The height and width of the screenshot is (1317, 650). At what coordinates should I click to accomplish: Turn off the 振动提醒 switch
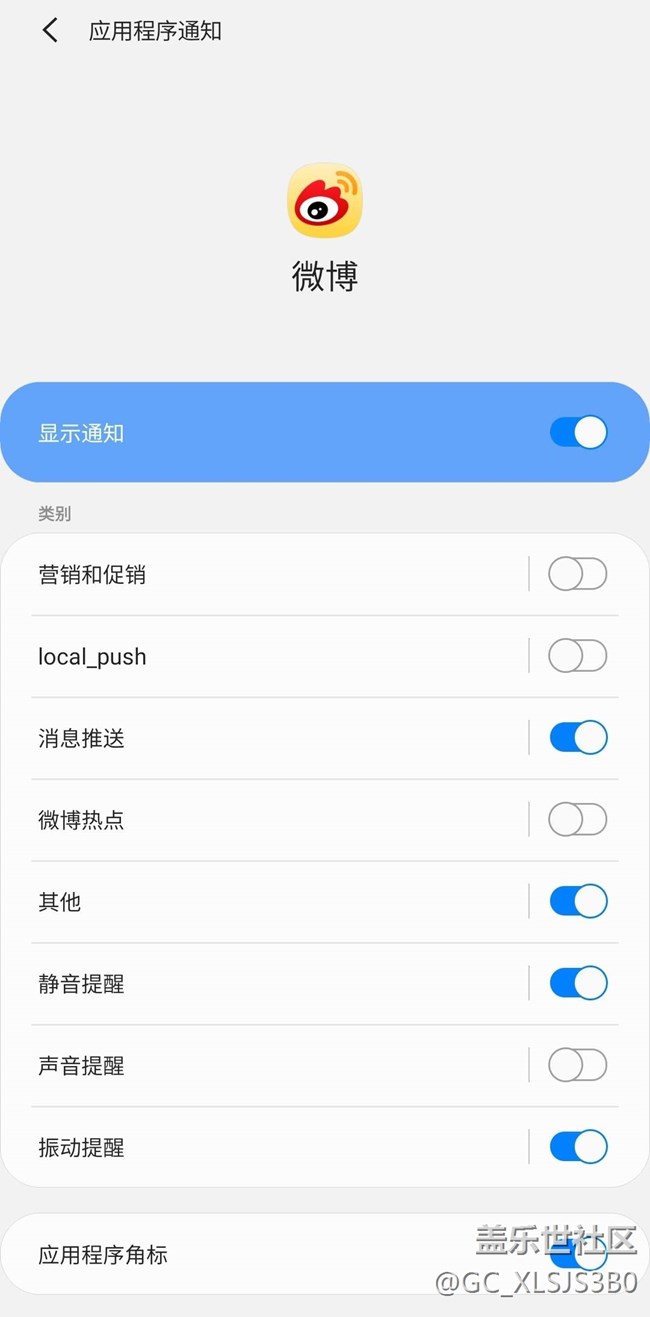click(x=578, y=1147)
